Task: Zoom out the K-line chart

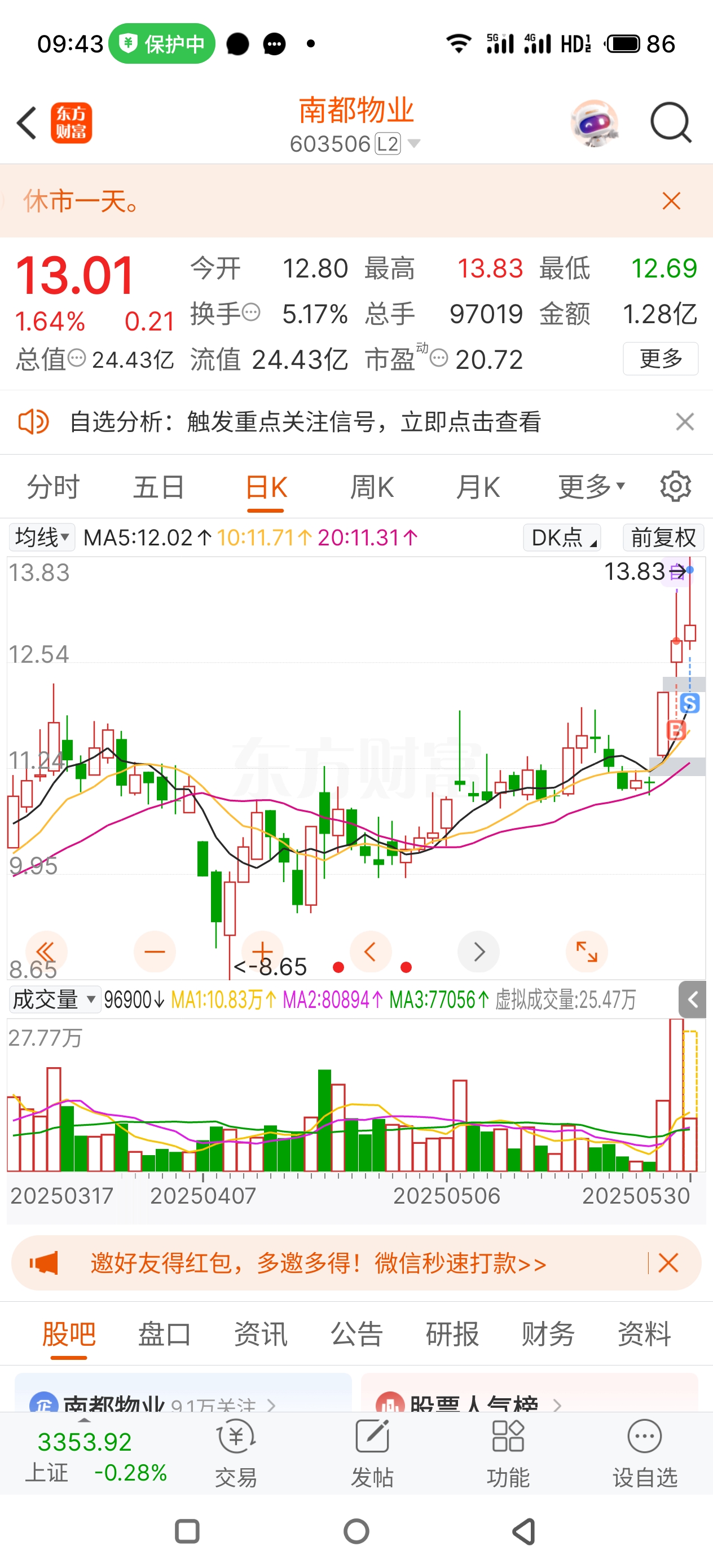Action: pos(155,952)
